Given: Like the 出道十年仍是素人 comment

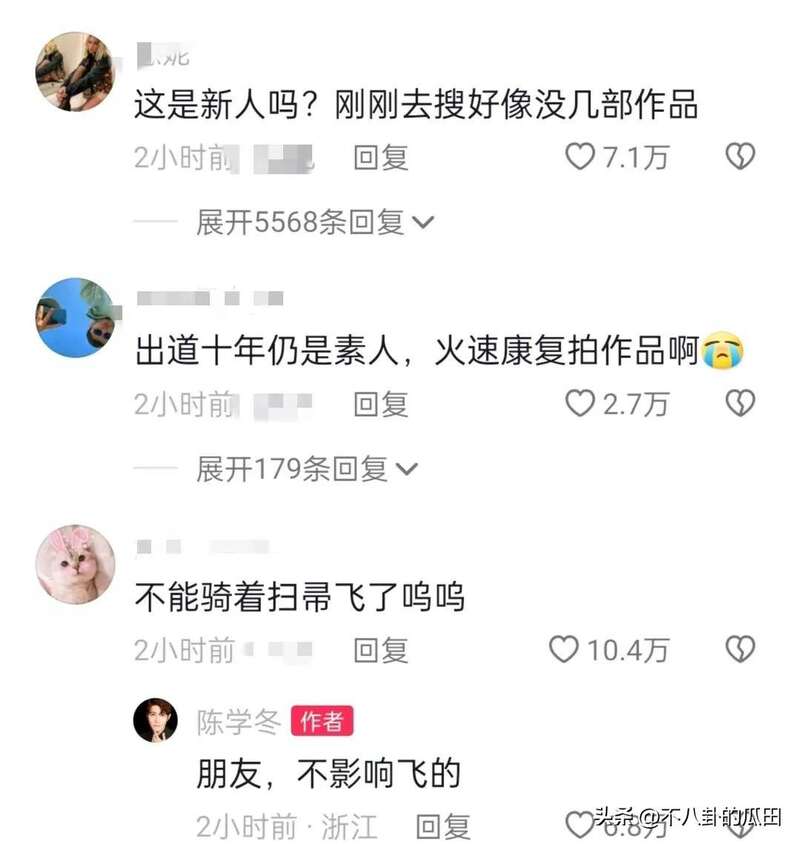Looking at the screenshot, I should pos(580,404).
